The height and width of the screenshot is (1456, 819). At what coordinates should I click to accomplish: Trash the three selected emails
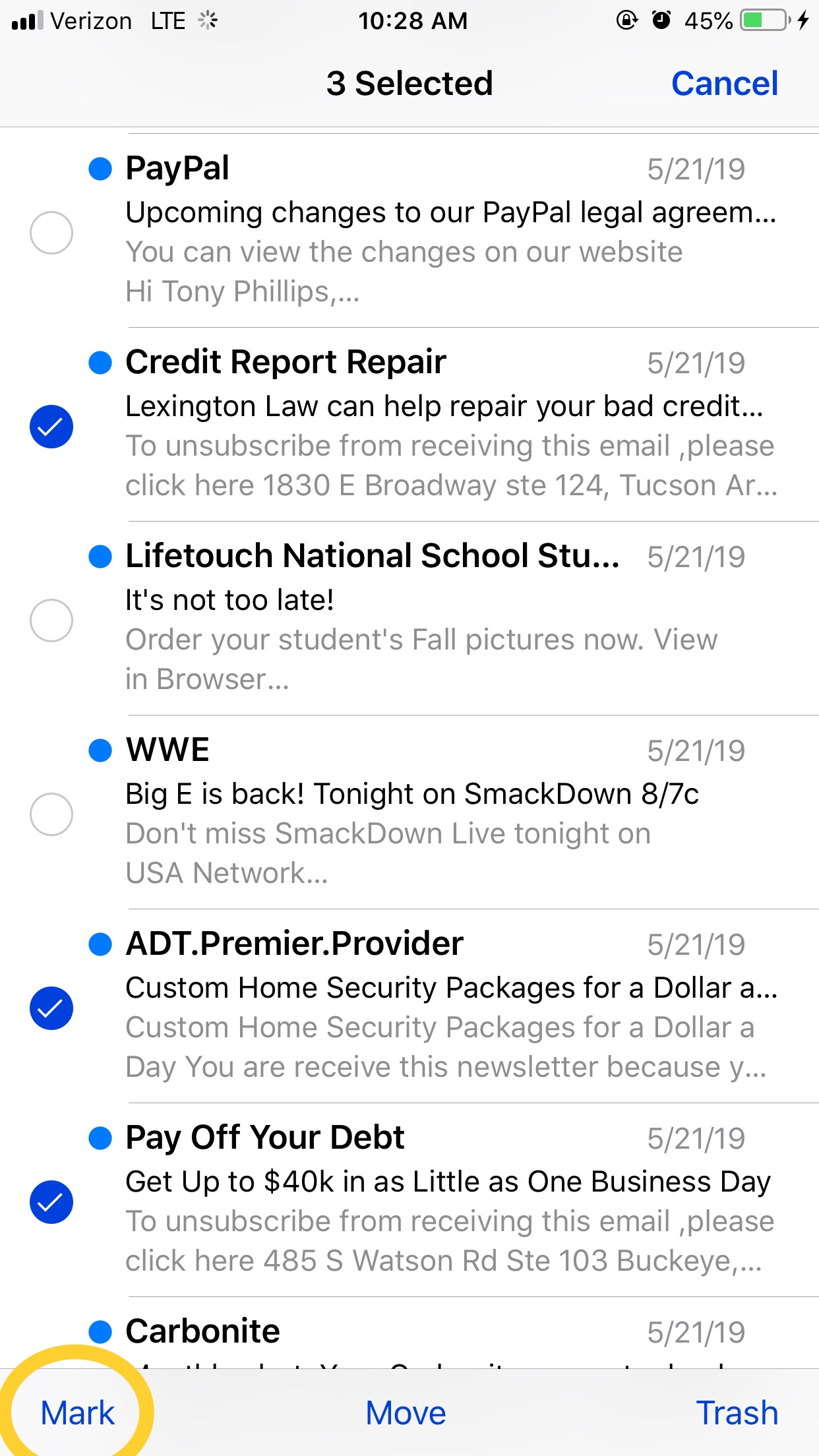click(737, 1412)
